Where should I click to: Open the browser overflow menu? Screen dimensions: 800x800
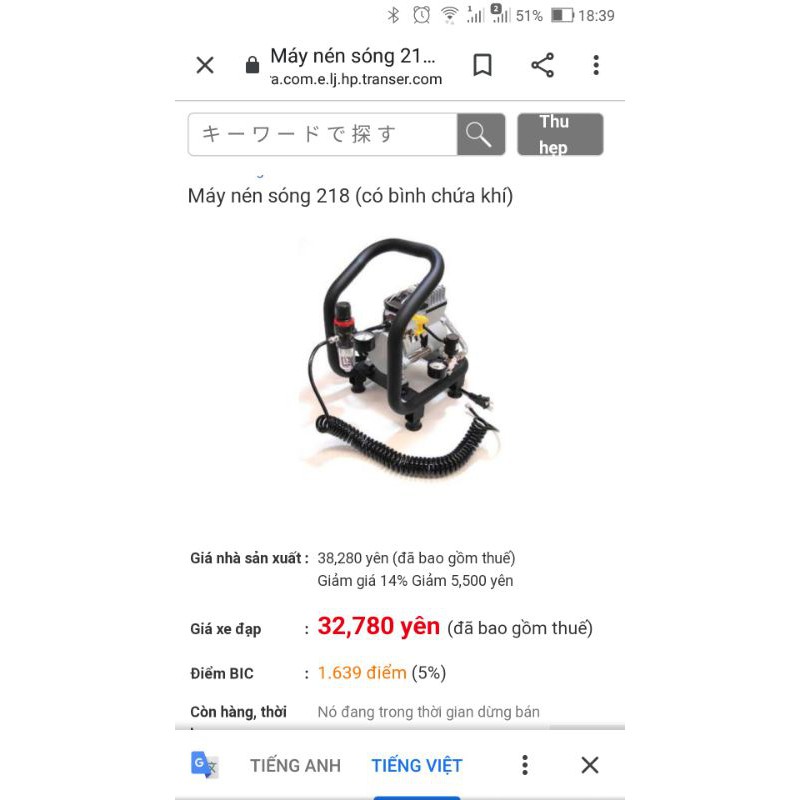click(x=596, y=66)
